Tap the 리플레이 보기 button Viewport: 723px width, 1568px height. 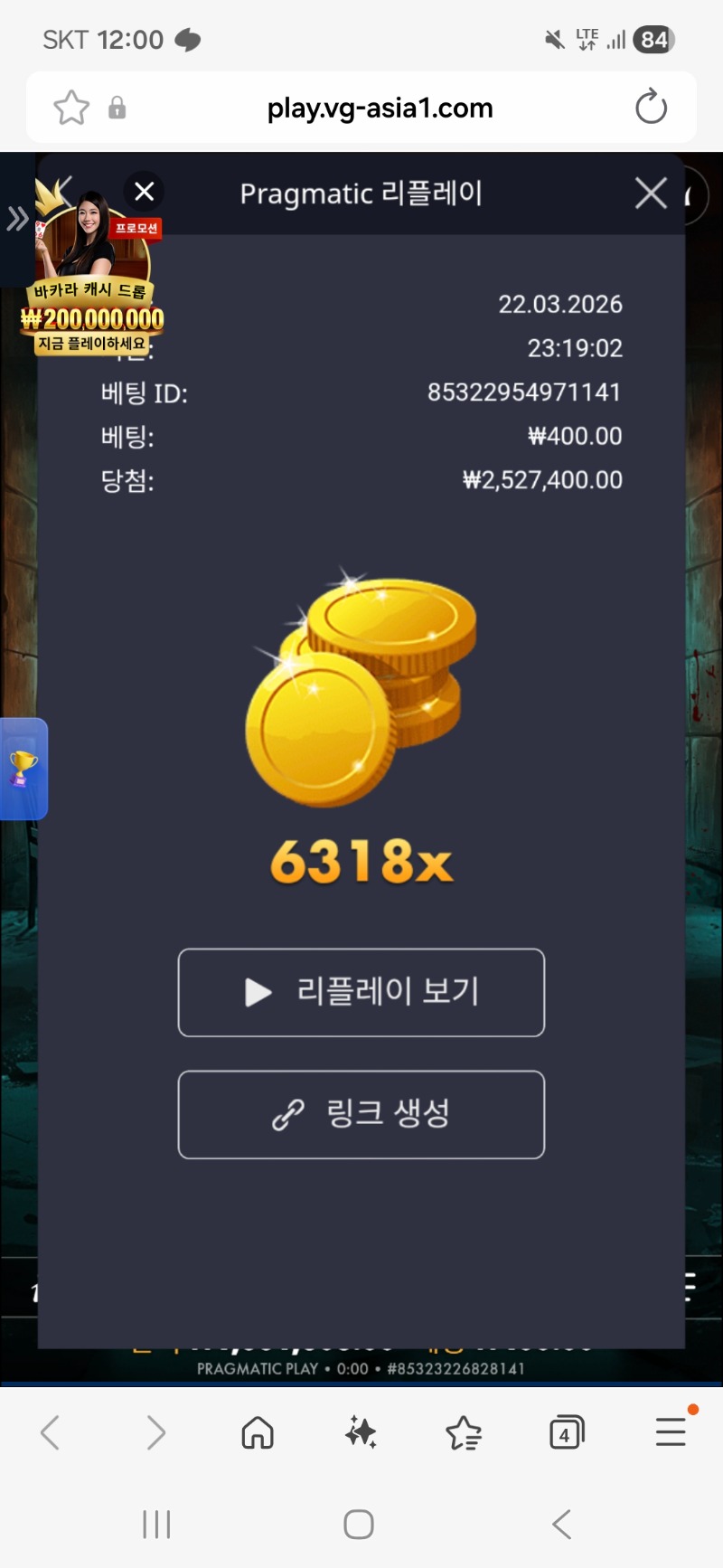point(361,992)
